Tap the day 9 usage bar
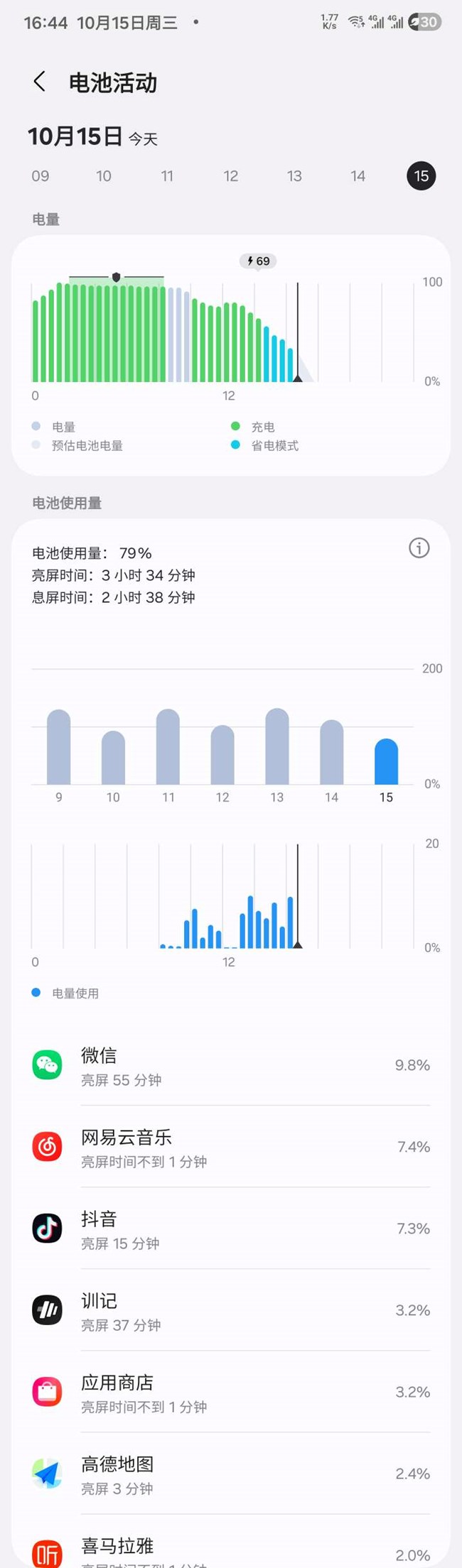The image size is (462, 1568). 59,747
